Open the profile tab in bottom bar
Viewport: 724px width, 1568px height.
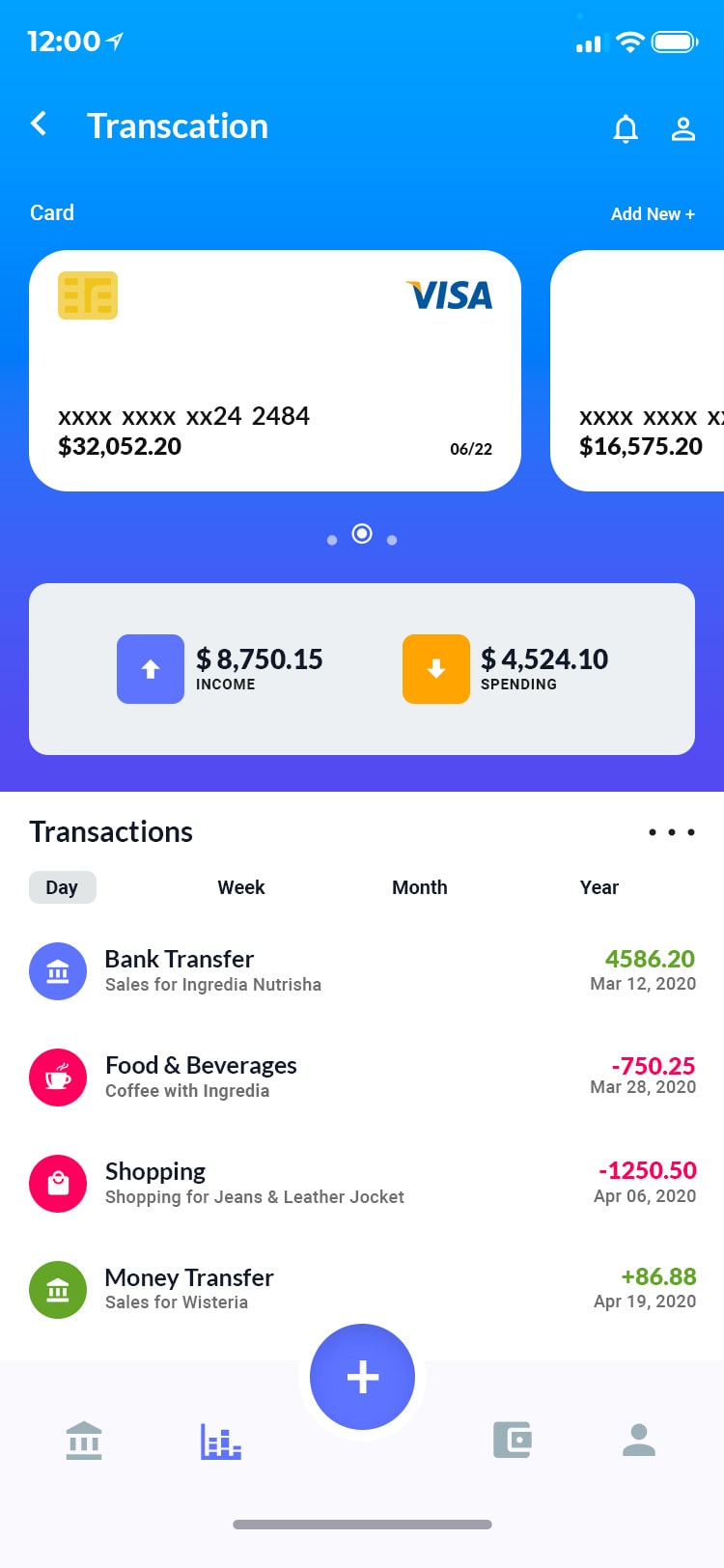coord(637,1441)
